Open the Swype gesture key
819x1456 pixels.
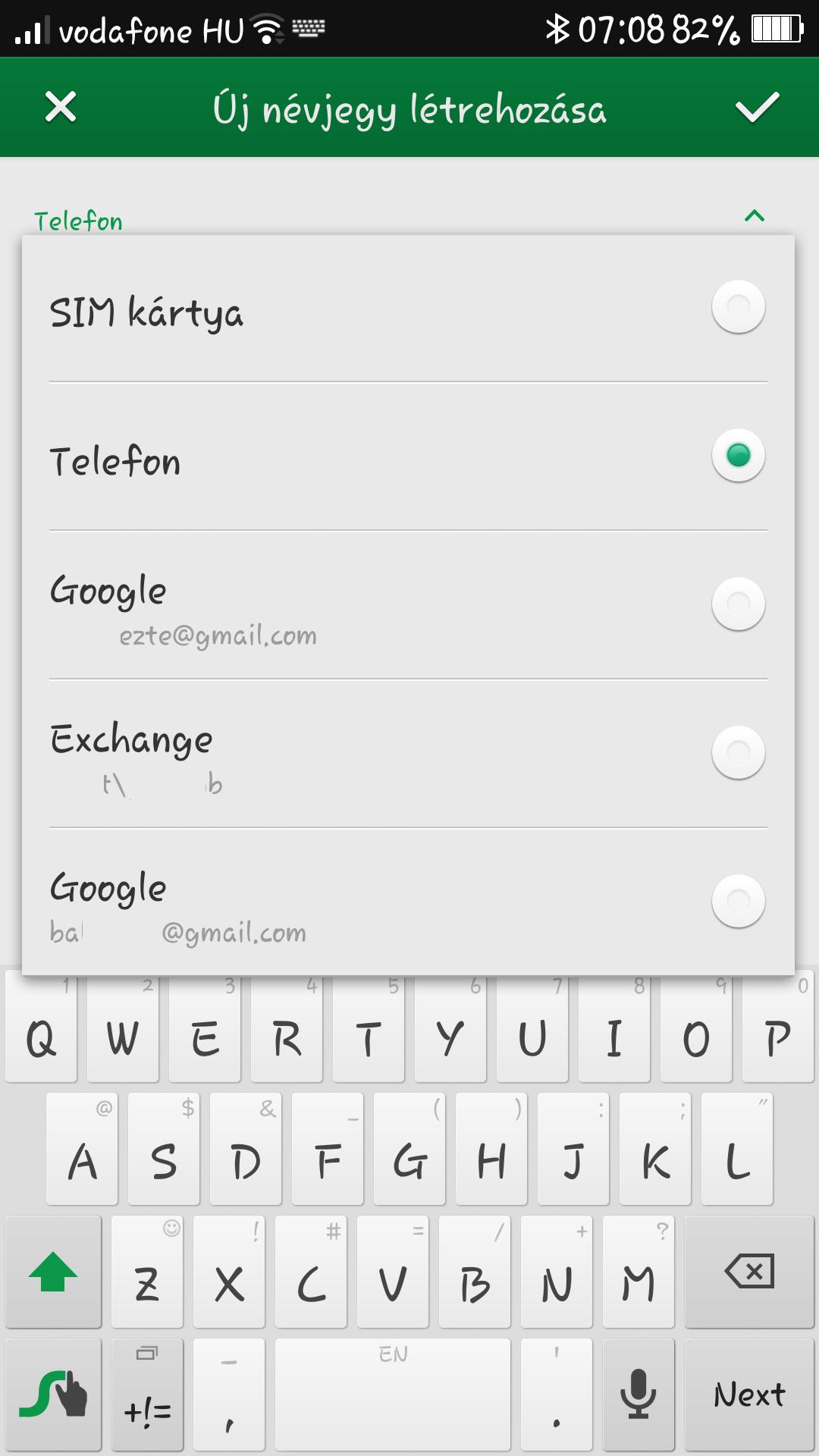point(53,1394)
